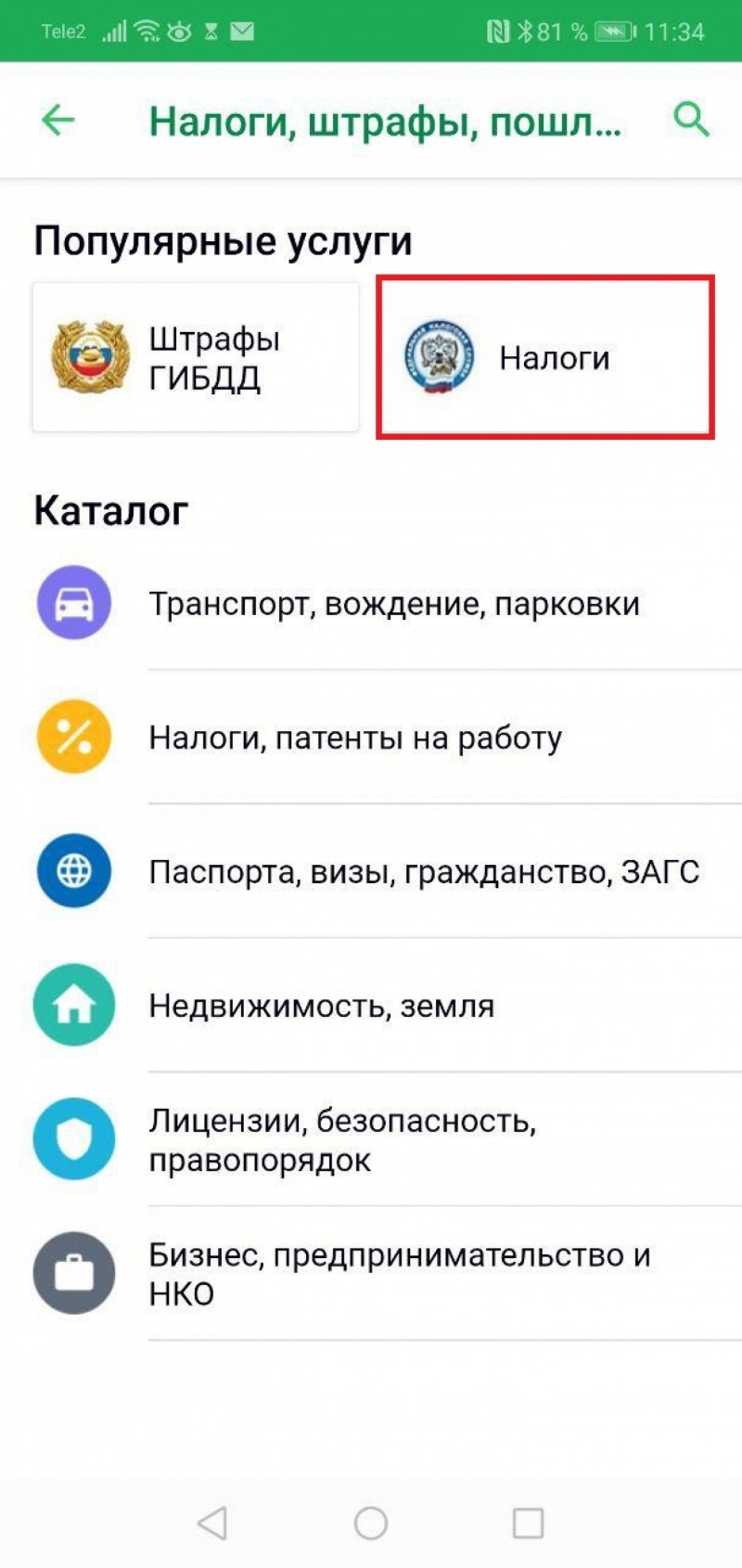Screen dimensions: 742x1568
Task: Open search with the magnifier icon
Action: (691, 120)
